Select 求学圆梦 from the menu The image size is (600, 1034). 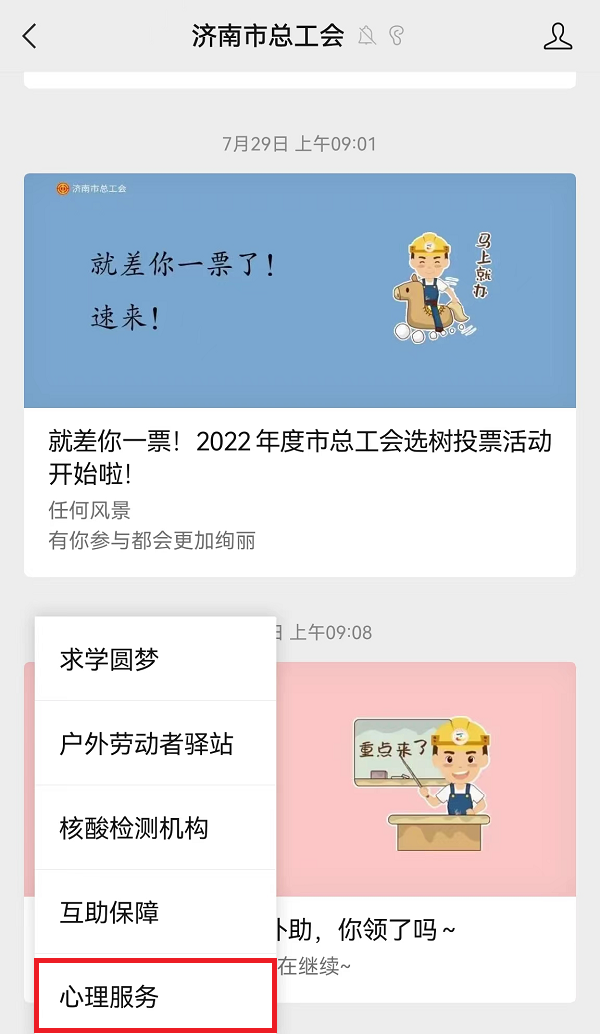[155, 660]
